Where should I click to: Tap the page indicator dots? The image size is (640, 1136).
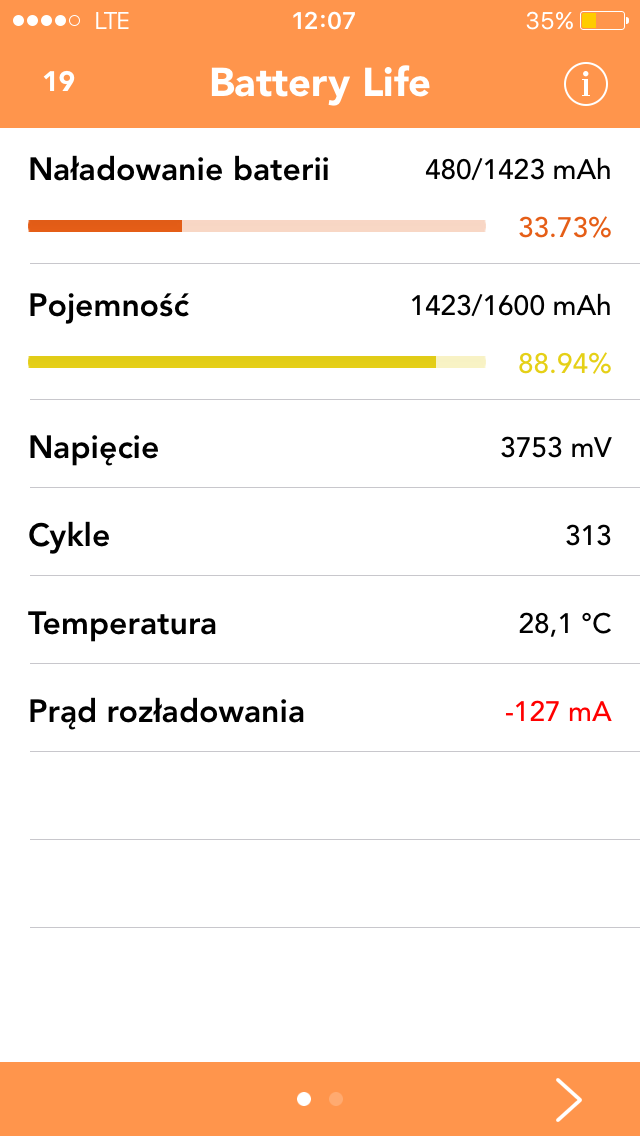[x=320, y=1099]
